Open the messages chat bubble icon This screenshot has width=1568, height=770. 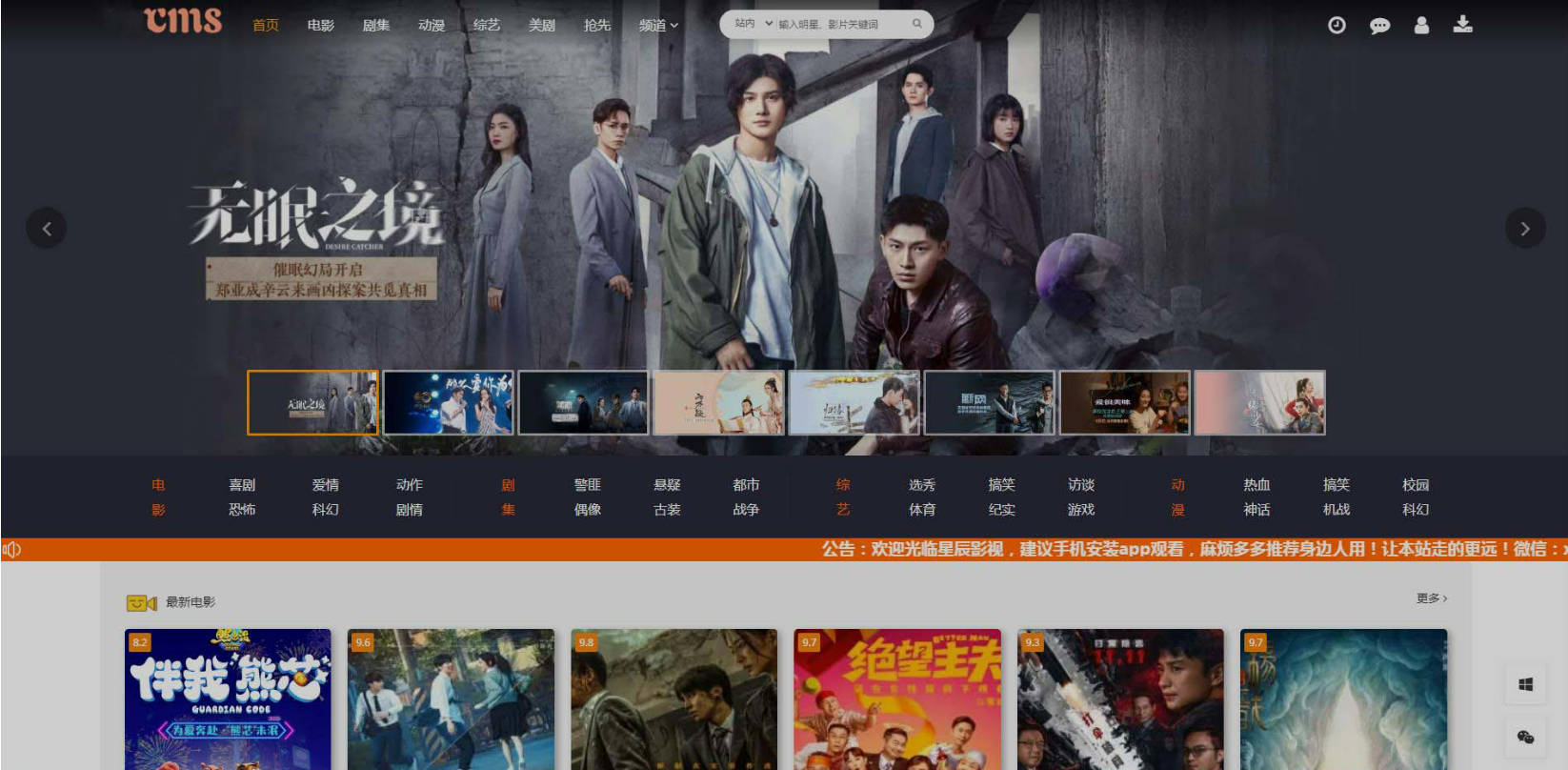1379,26
